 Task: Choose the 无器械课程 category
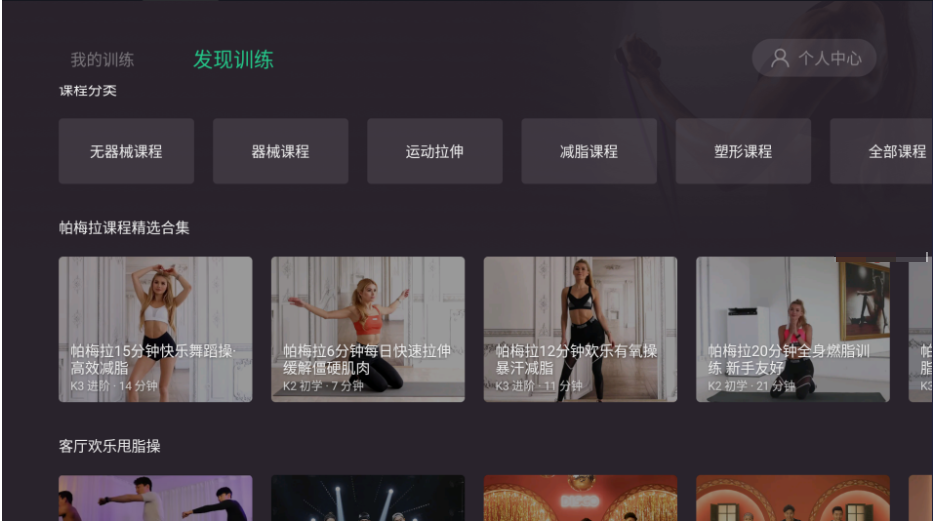coord(126,151)
